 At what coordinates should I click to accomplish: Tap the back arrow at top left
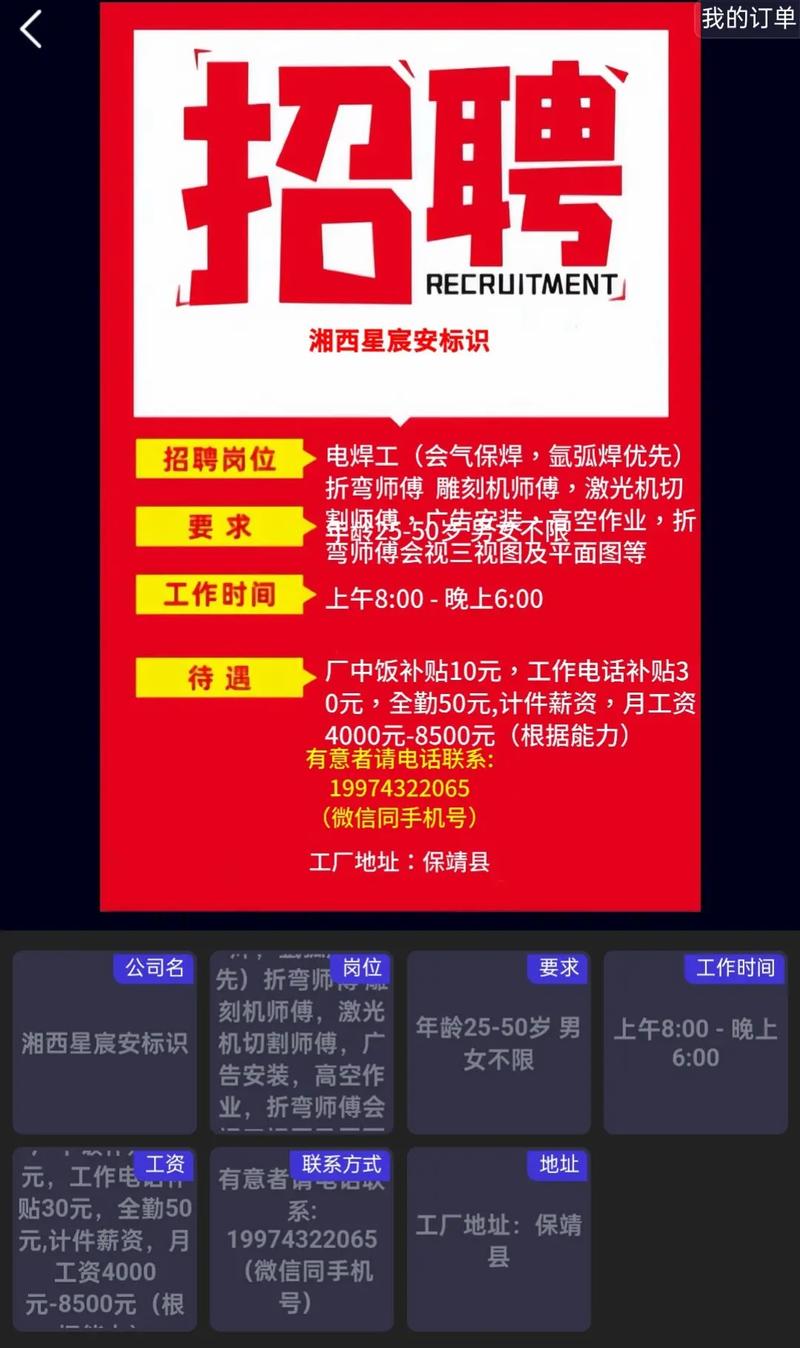[x=30, y=30]
